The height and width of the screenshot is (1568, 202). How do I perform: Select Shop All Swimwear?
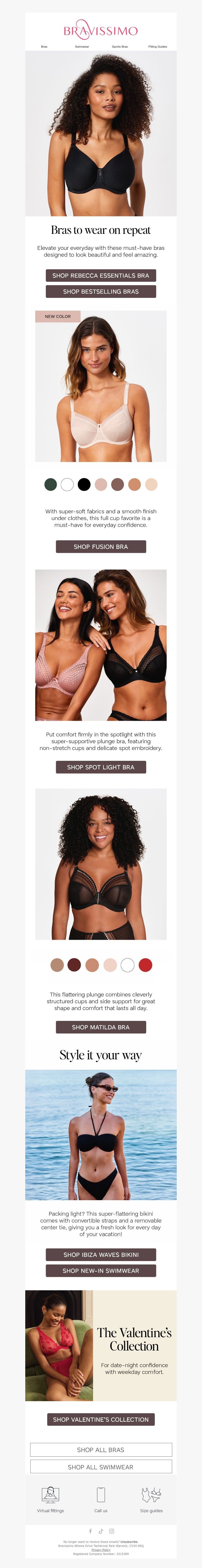[x=101, y=1466]
